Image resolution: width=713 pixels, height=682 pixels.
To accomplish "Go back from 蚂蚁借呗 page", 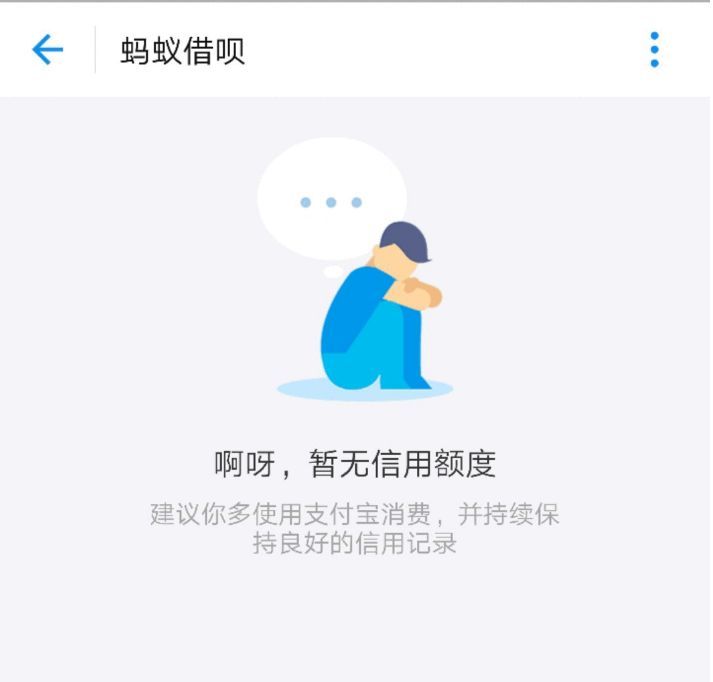I will (47, 50).
